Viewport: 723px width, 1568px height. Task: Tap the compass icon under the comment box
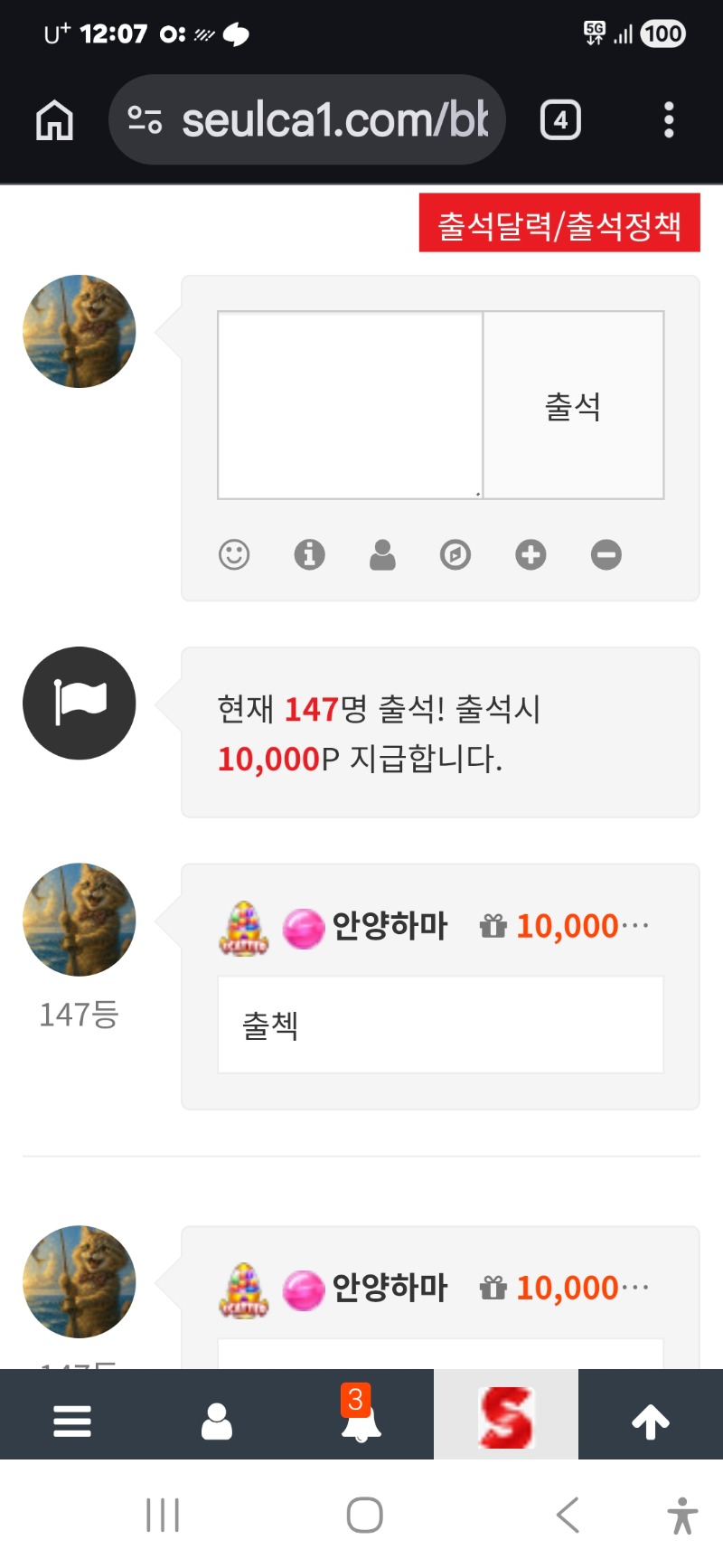455,554
